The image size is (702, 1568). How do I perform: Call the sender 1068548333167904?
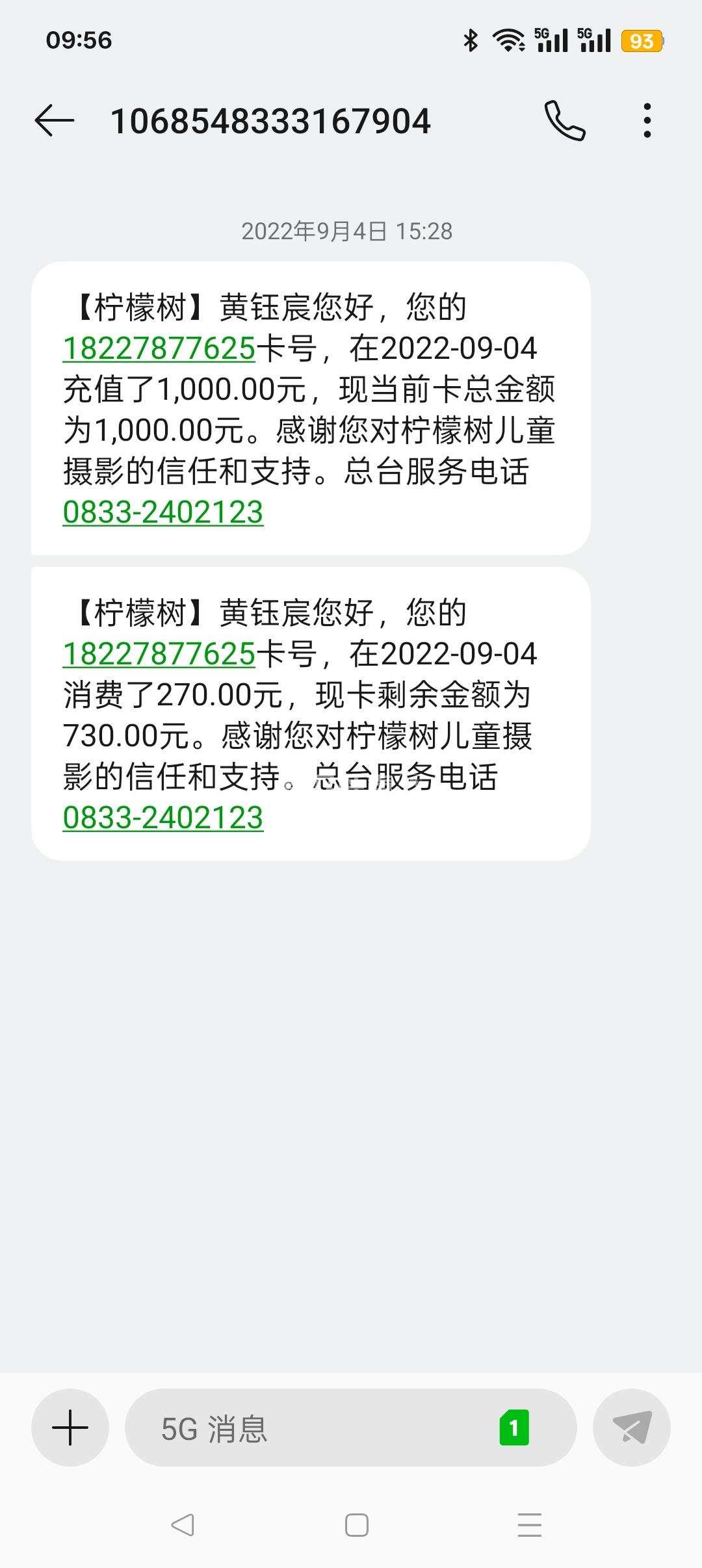click(564, 121)
